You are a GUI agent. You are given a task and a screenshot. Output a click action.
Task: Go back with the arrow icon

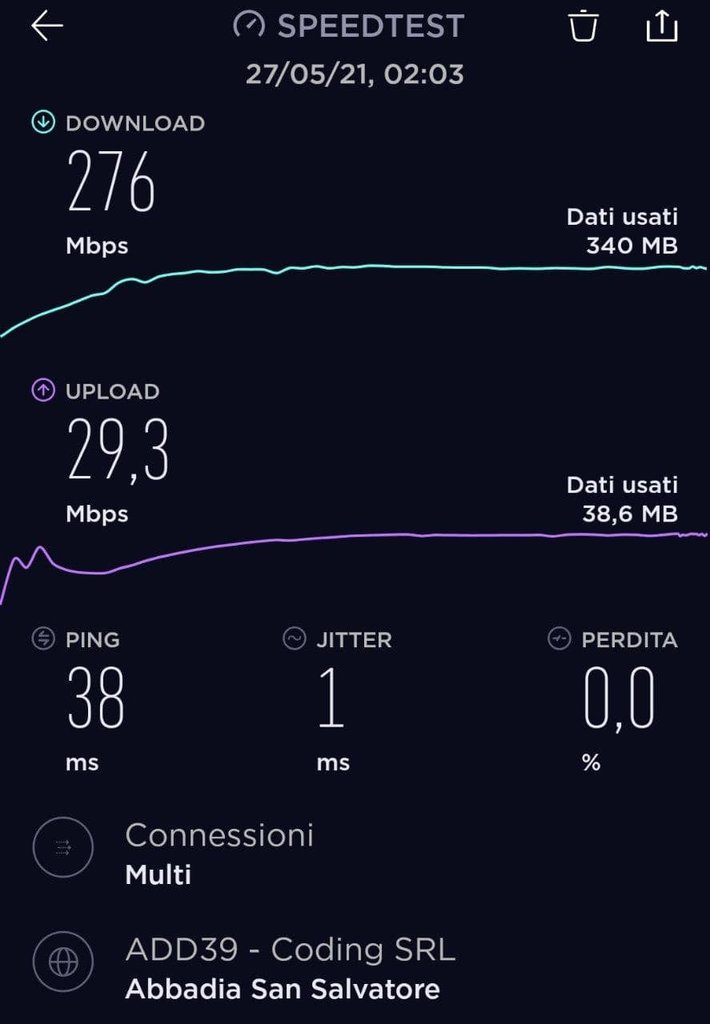47,27
